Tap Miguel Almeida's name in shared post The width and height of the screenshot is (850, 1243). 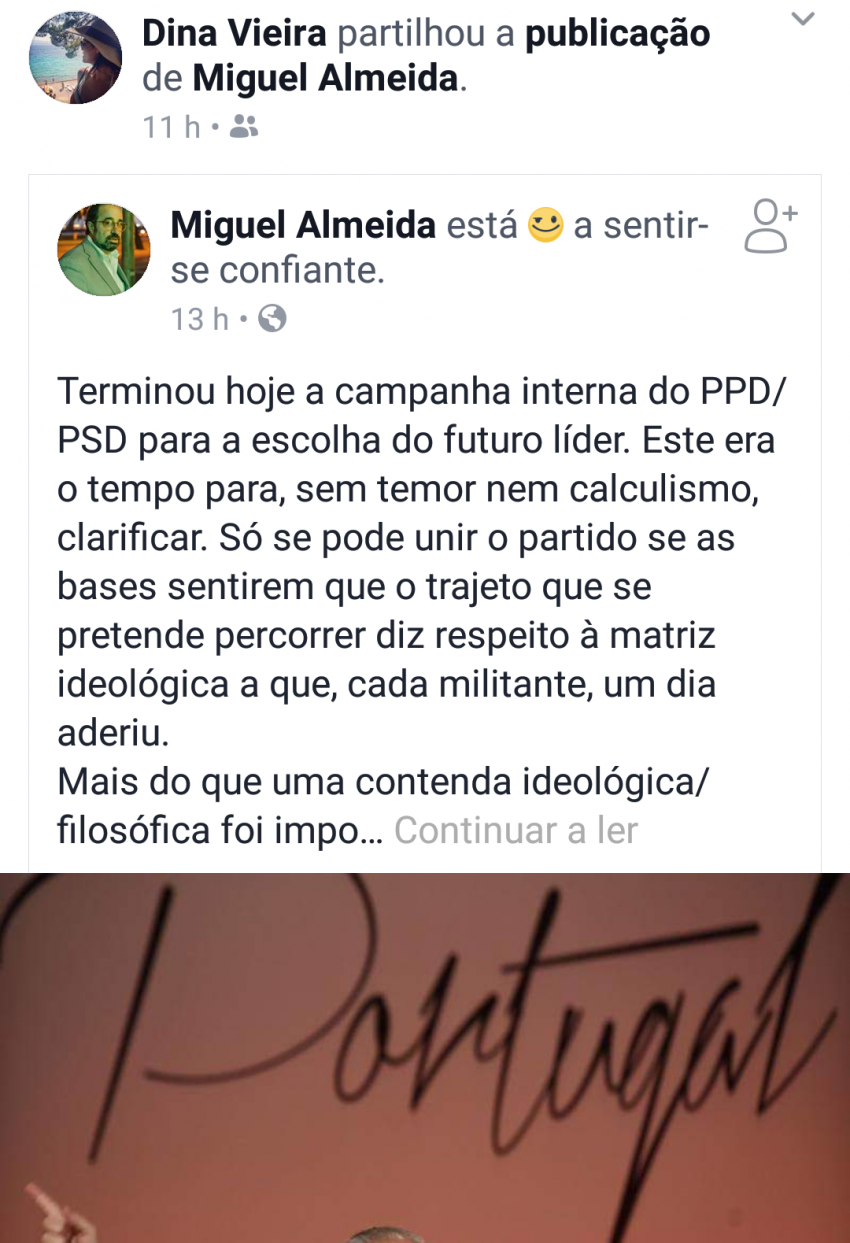(303, 226)
